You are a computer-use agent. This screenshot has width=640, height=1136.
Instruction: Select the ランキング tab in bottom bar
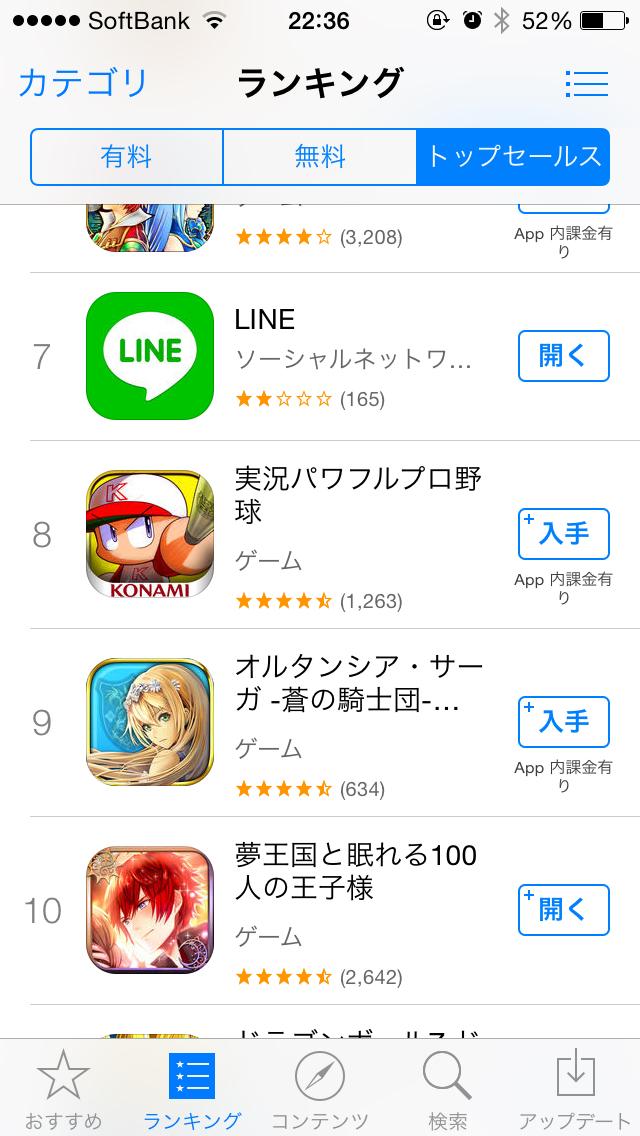coord(192,1090)
